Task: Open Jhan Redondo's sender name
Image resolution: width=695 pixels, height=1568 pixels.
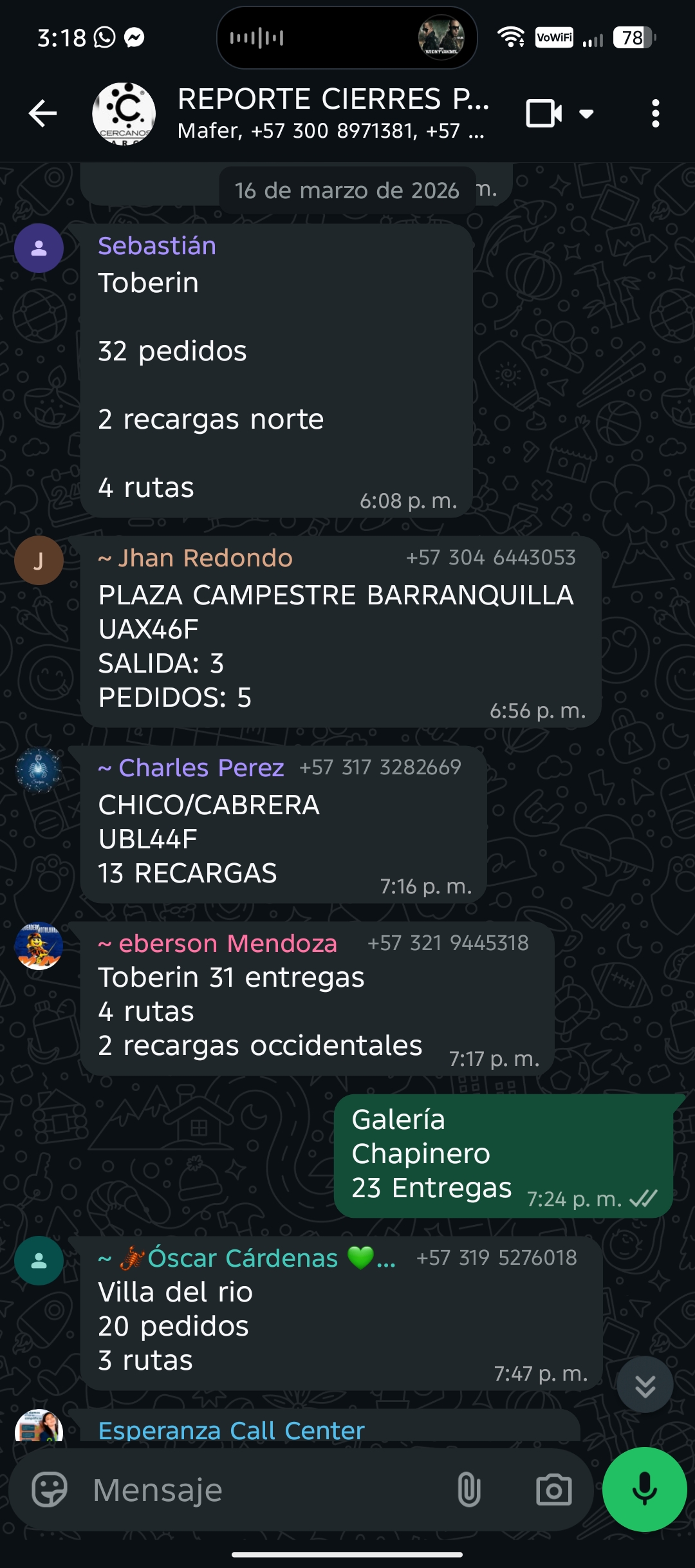Action: (205, 558)
